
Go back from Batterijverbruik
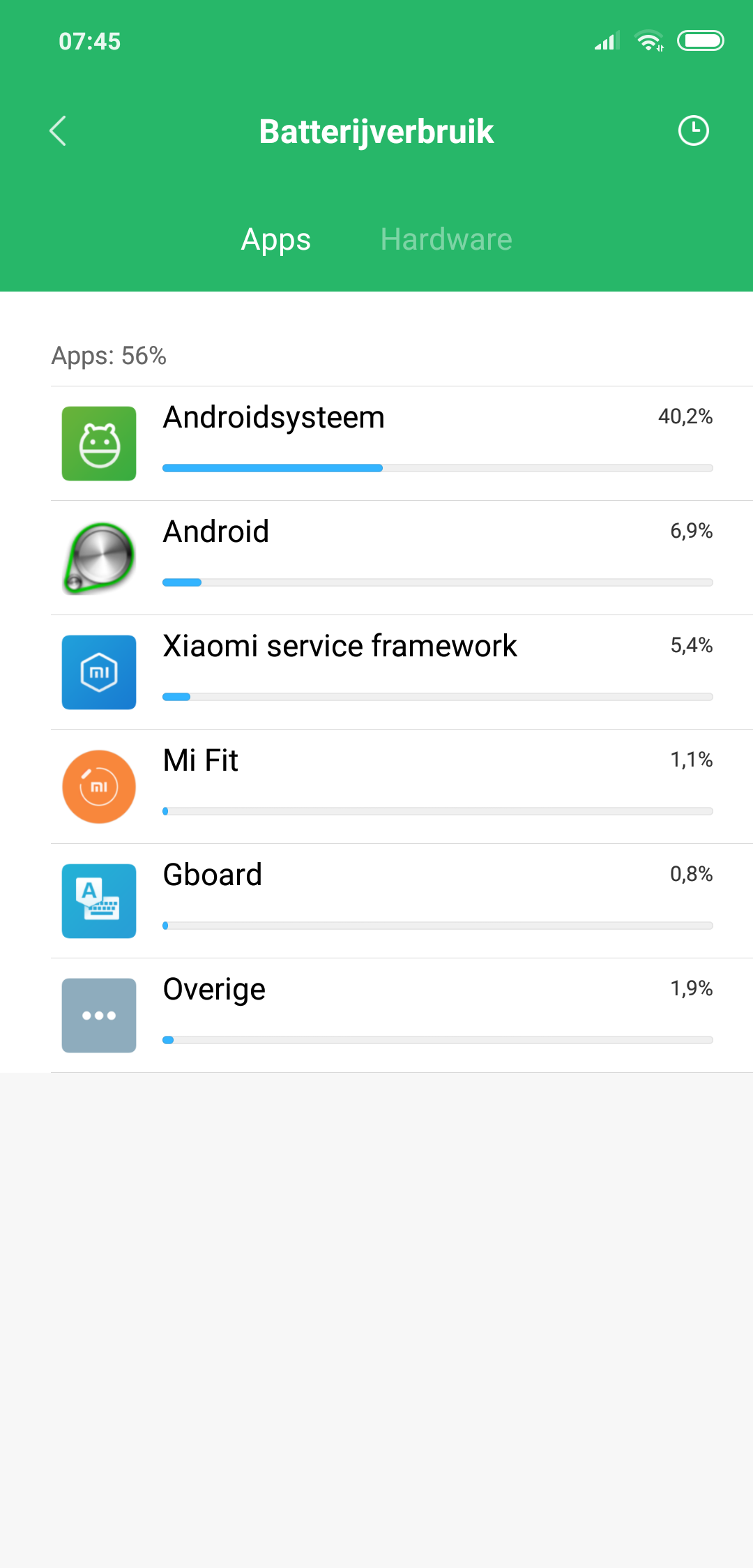(x=58, y=130)
